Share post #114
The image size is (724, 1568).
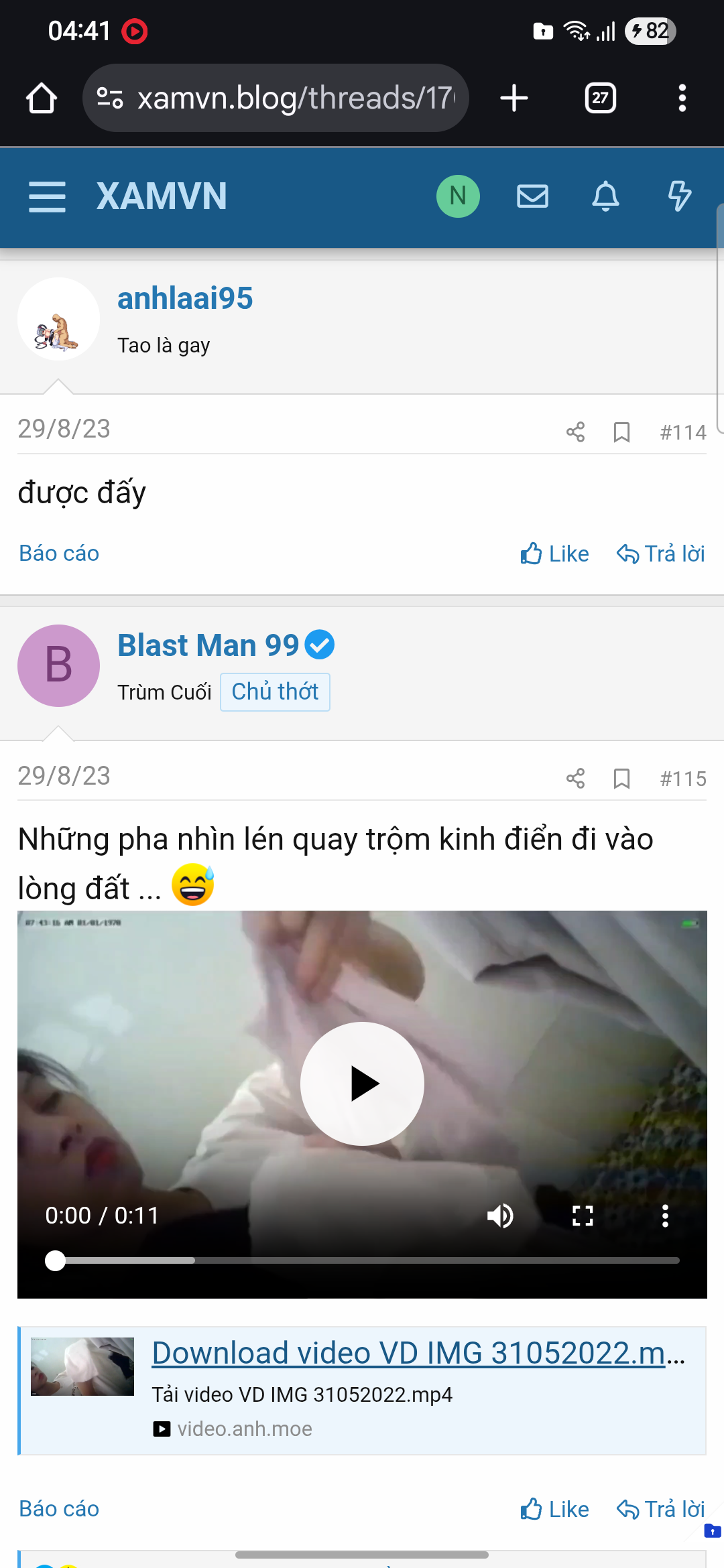pyautogui.click(x=575, y=432)
